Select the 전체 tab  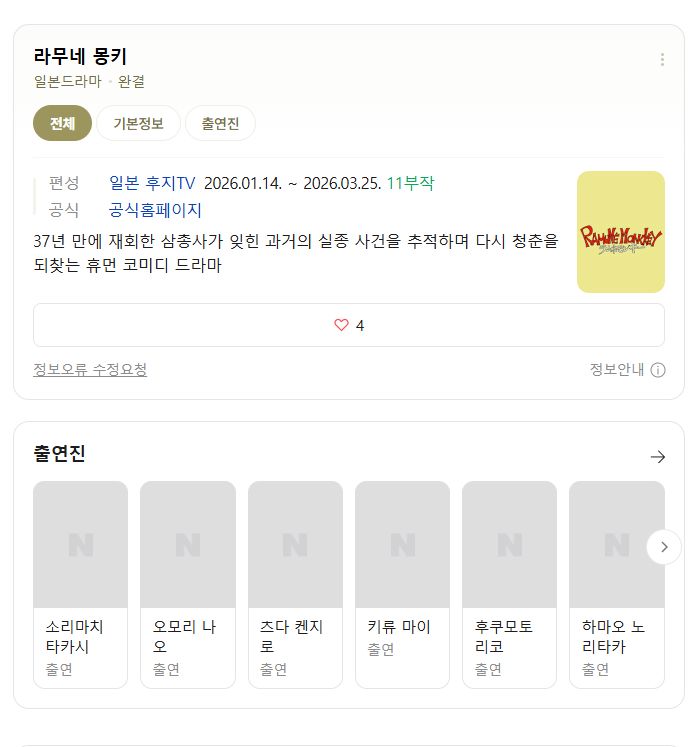pyautogui.click(x=63, y=124)
